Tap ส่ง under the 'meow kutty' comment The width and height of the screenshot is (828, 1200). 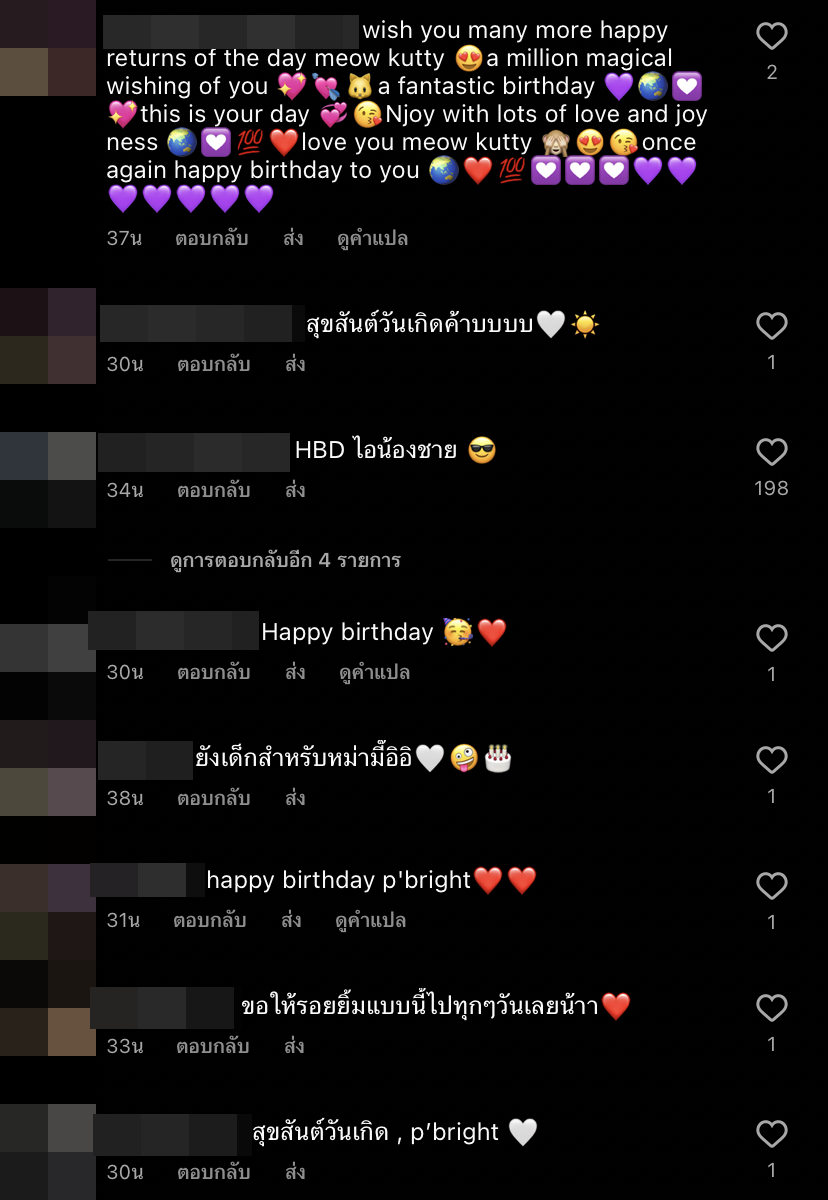point(294,238)
